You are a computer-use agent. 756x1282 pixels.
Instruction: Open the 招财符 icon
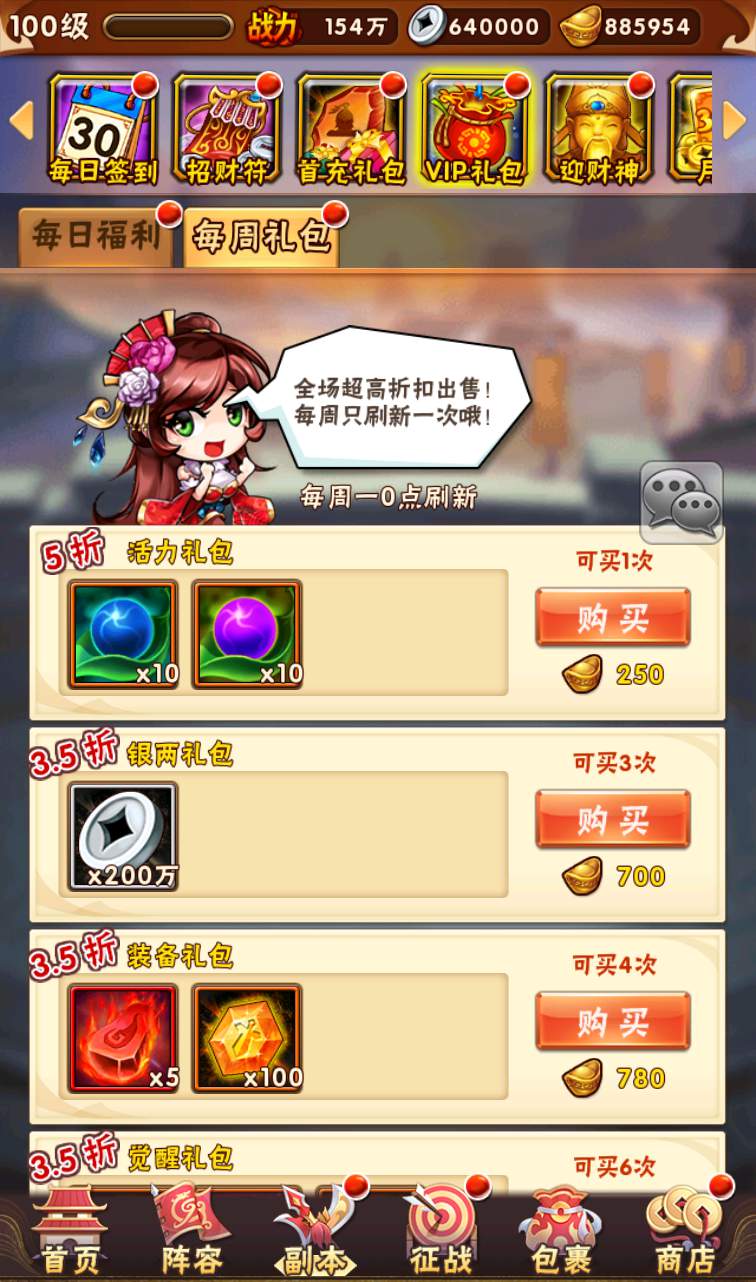(x=226, y=127)
